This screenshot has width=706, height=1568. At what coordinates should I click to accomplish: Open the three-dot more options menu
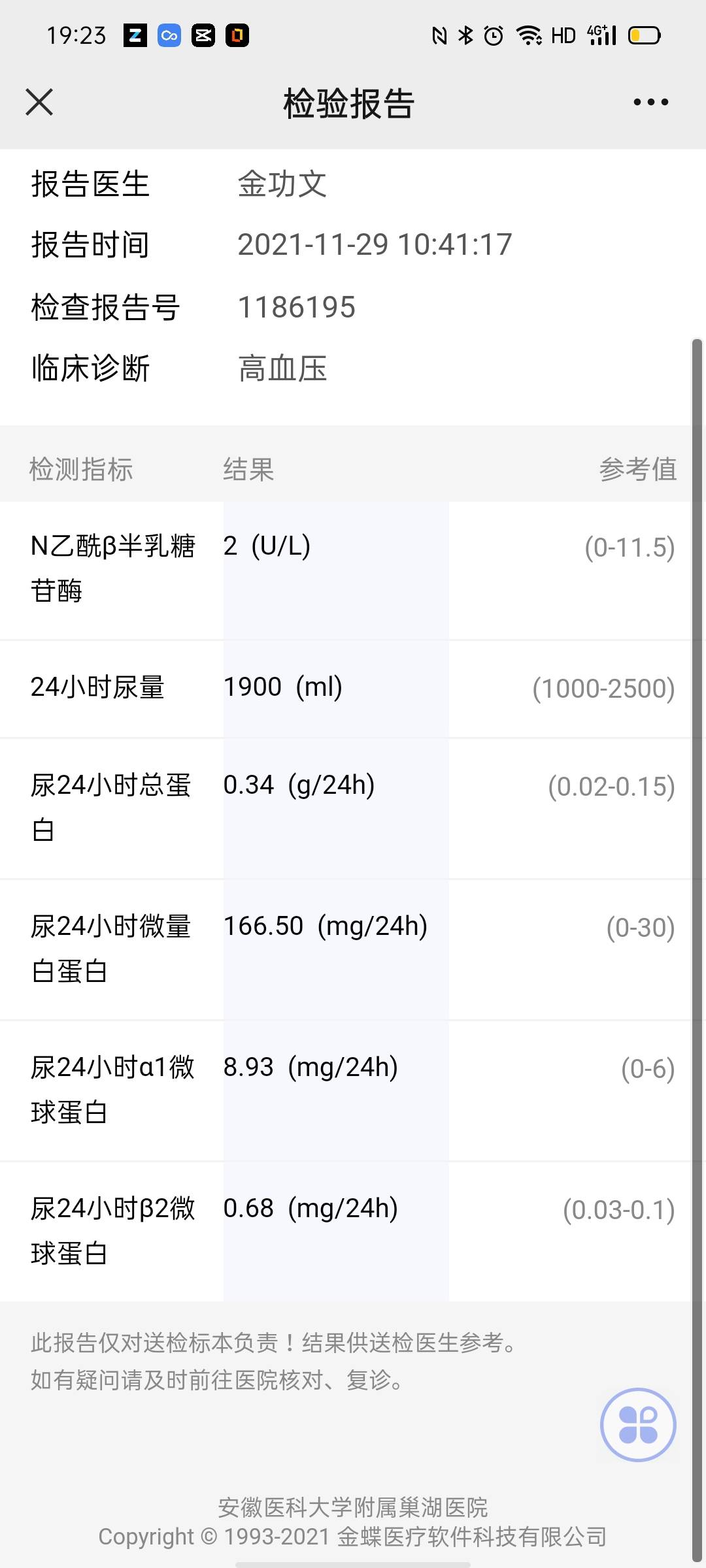pyautogui.click(x=650, y=101)
